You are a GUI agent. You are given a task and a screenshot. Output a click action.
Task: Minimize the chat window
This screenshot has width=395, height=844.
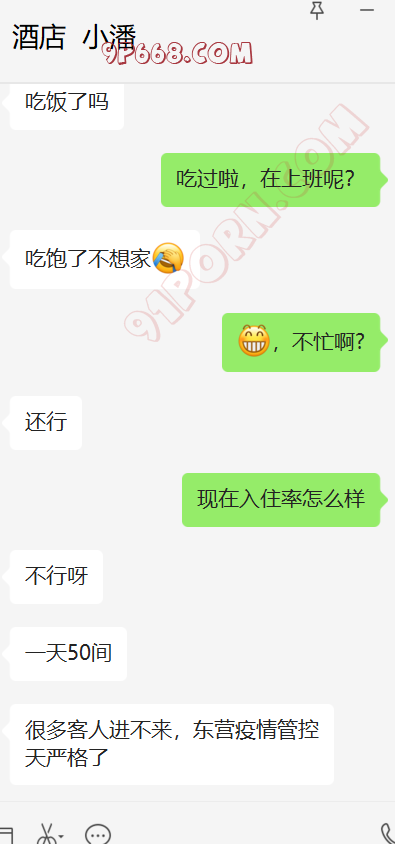367,10
